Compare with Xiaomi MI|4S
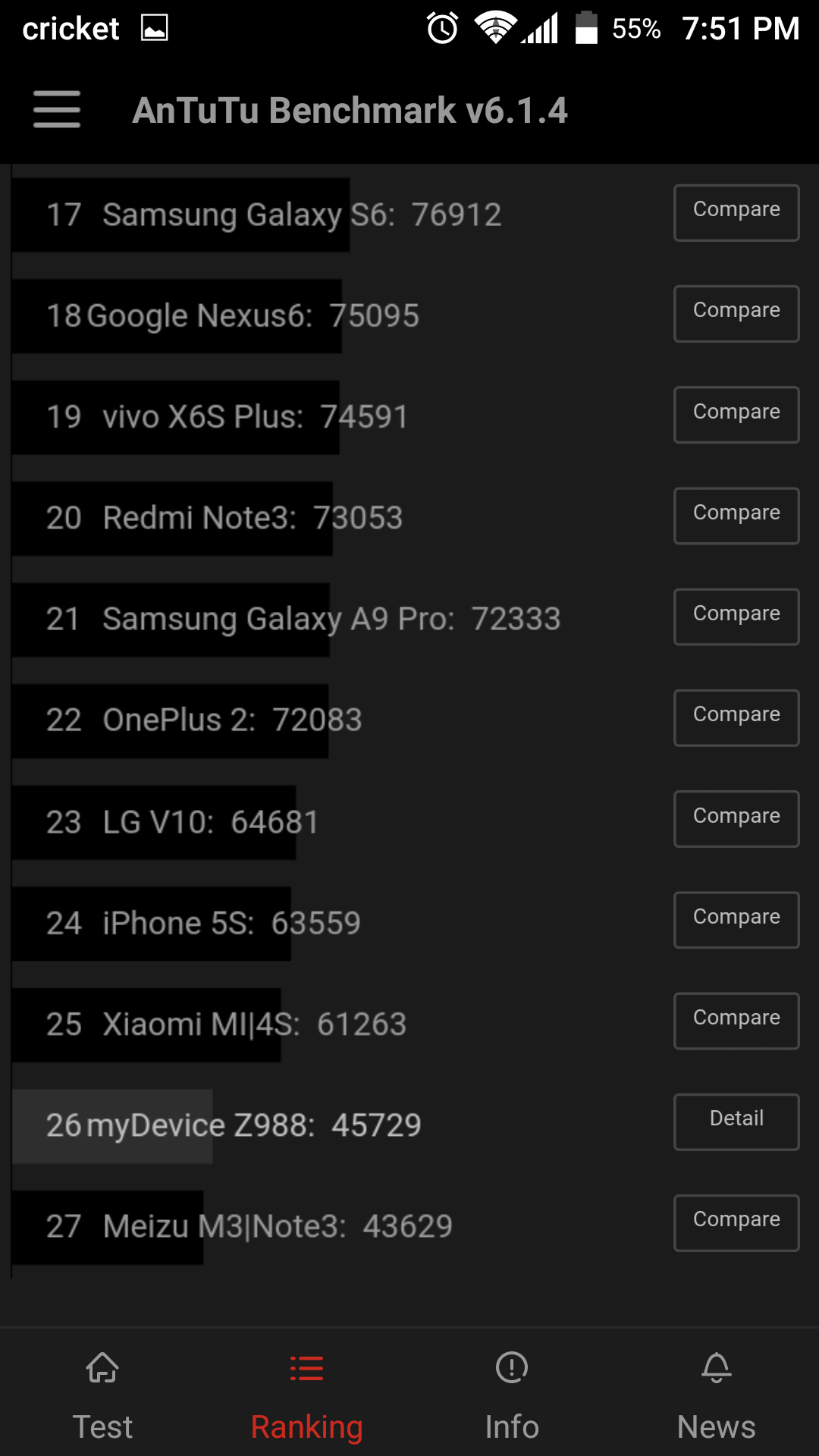This screenshot has width=819, height=1456. point(736,1021)
